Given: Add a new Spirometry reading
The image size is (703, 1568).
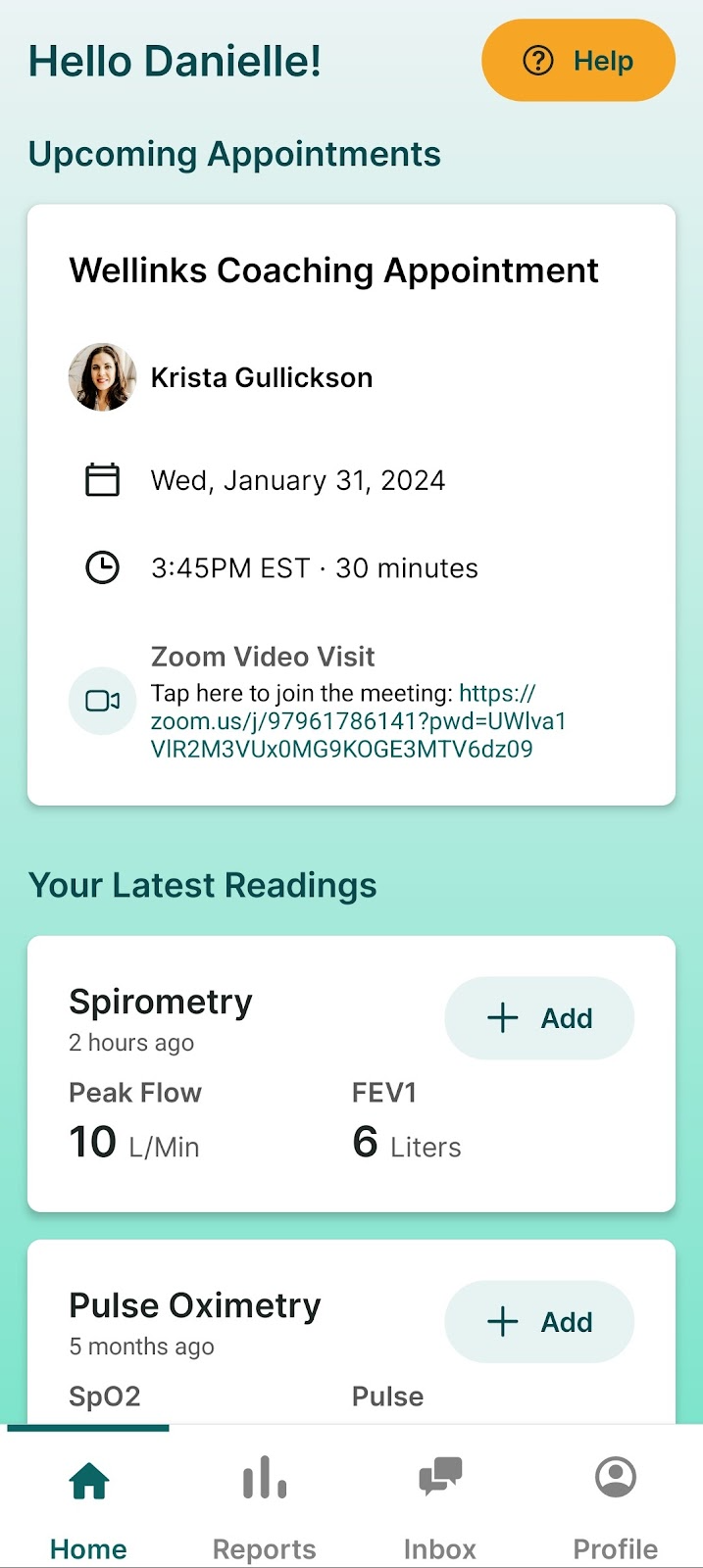Looking at the screenshot, I should [x=539, y=1018].
